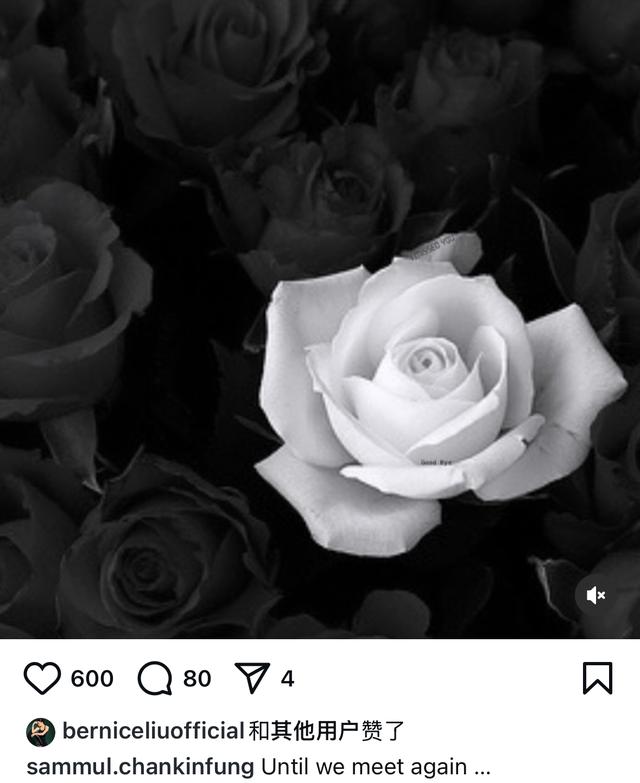This screenshot has height=783, width=640.
Task: Like this white rose post
Action: point(42,678)
